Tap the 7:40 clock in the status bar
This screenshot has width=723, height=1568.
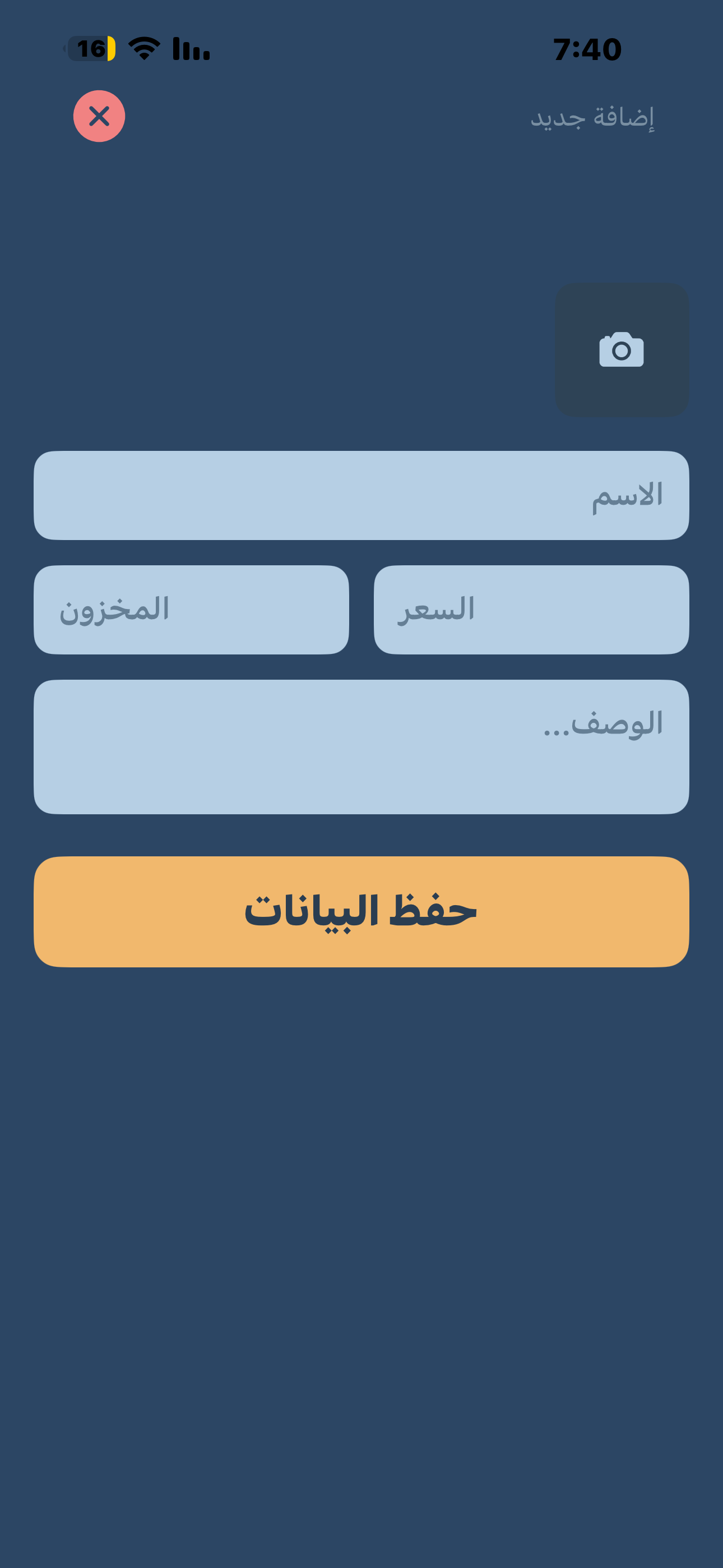click(x=588, y=50)
